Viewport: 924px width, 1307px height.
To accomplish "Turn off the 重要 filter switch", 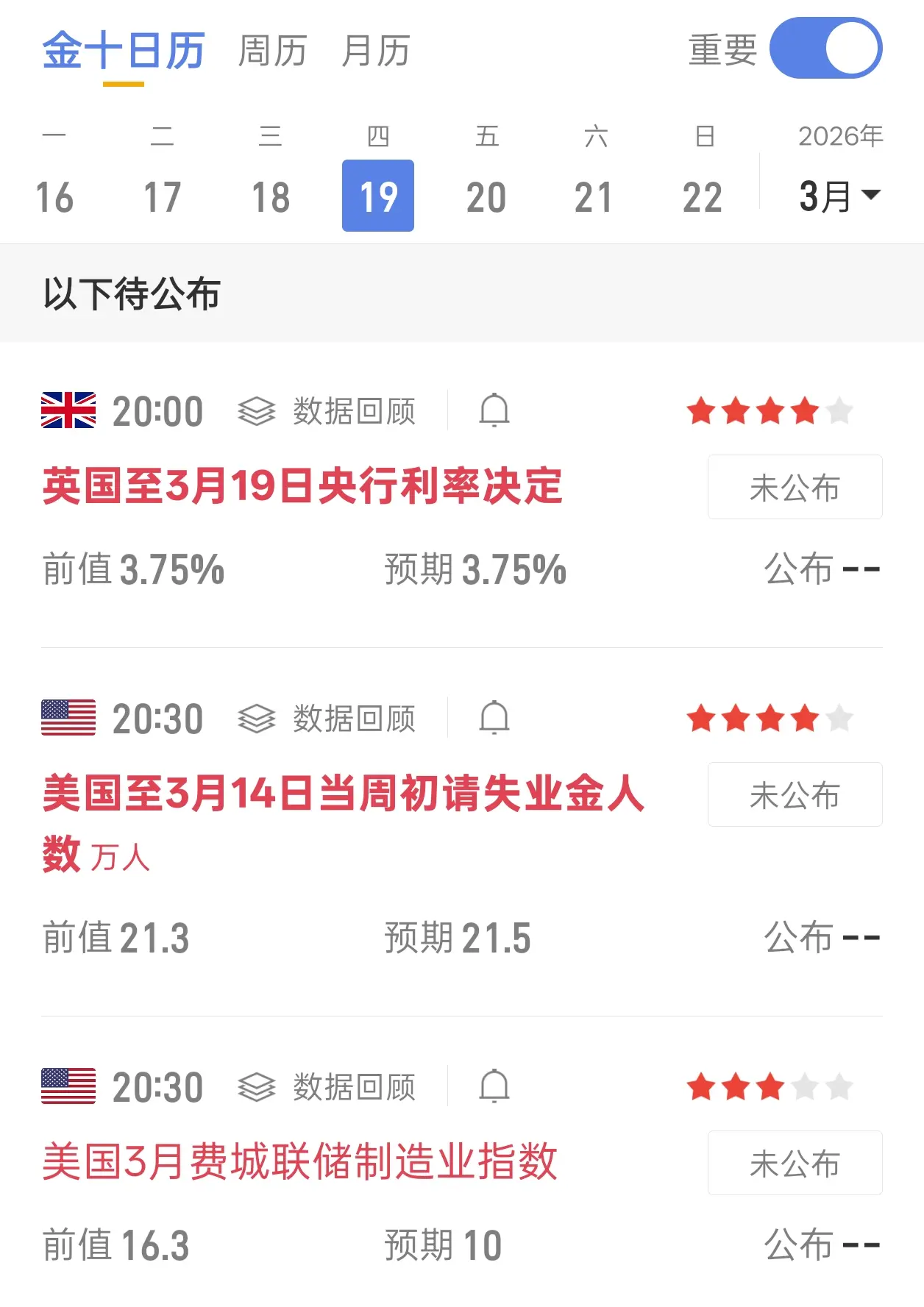I will [x=825, y=49].
